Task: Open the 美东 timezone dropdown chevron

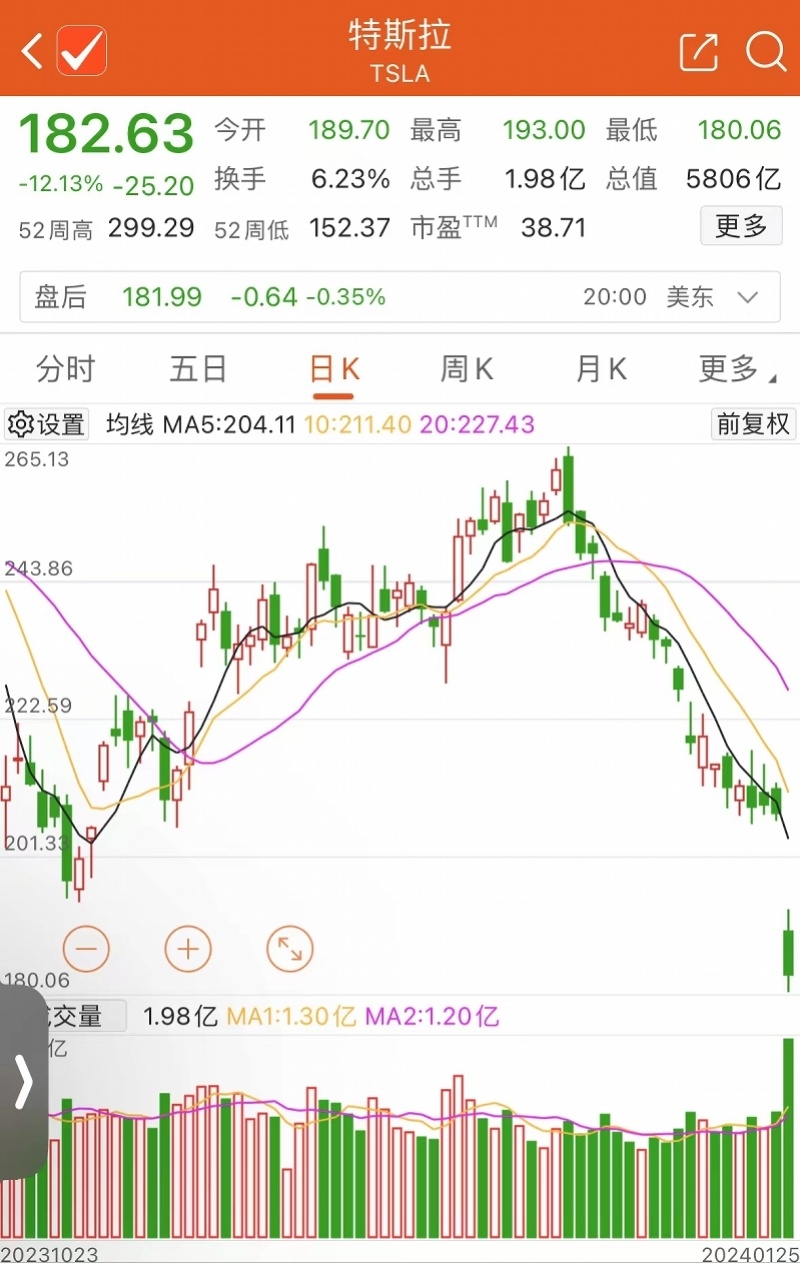Action: tap(746, 297)
